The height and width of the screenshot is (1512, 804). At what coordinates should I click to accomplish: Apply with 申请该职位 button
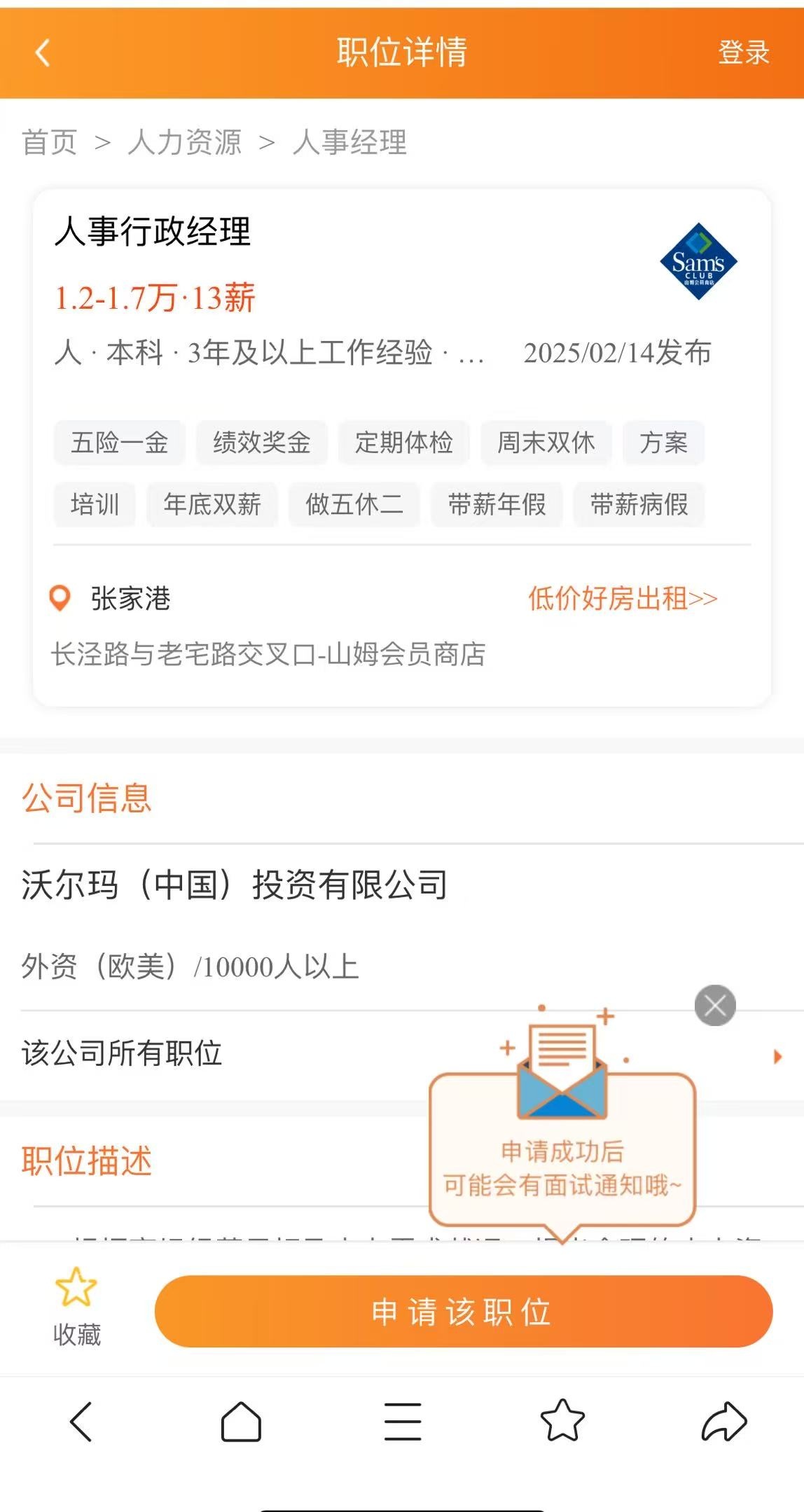coord(463,1312)
